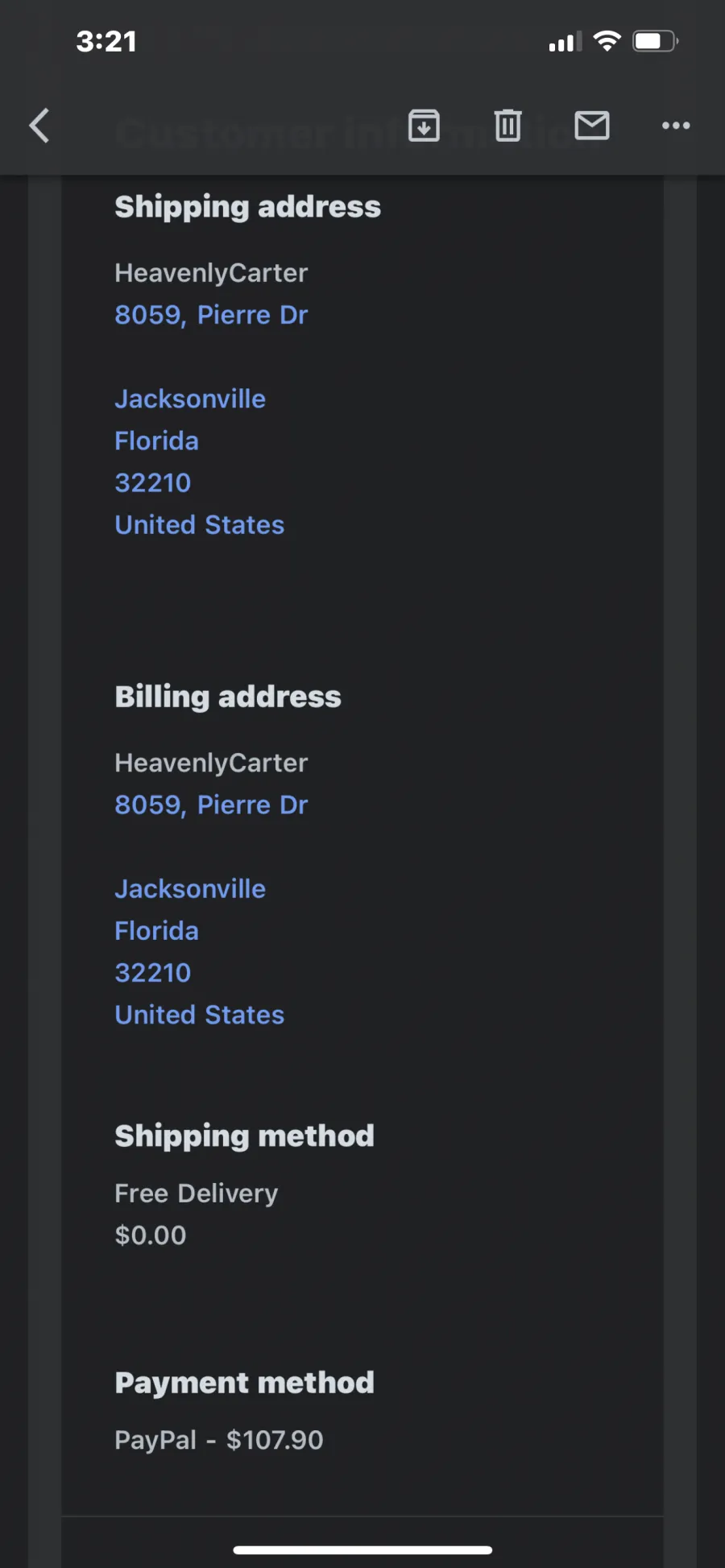The width and height of the screenshot is (725, 1568).
Task: Tap United States under Billing address
Action: tap(200, 1014)
